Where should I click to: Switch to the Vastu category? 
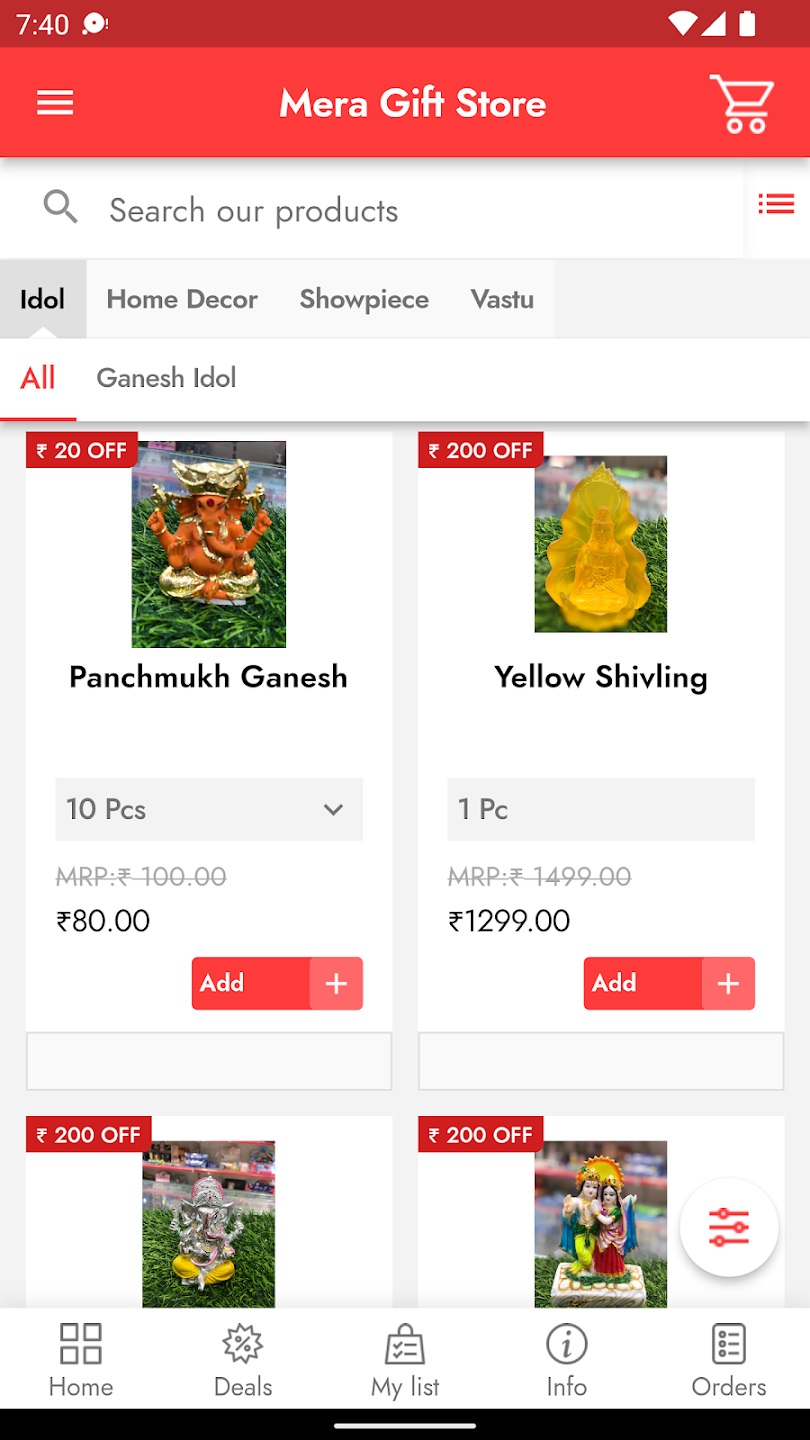[x=502, y=299]
